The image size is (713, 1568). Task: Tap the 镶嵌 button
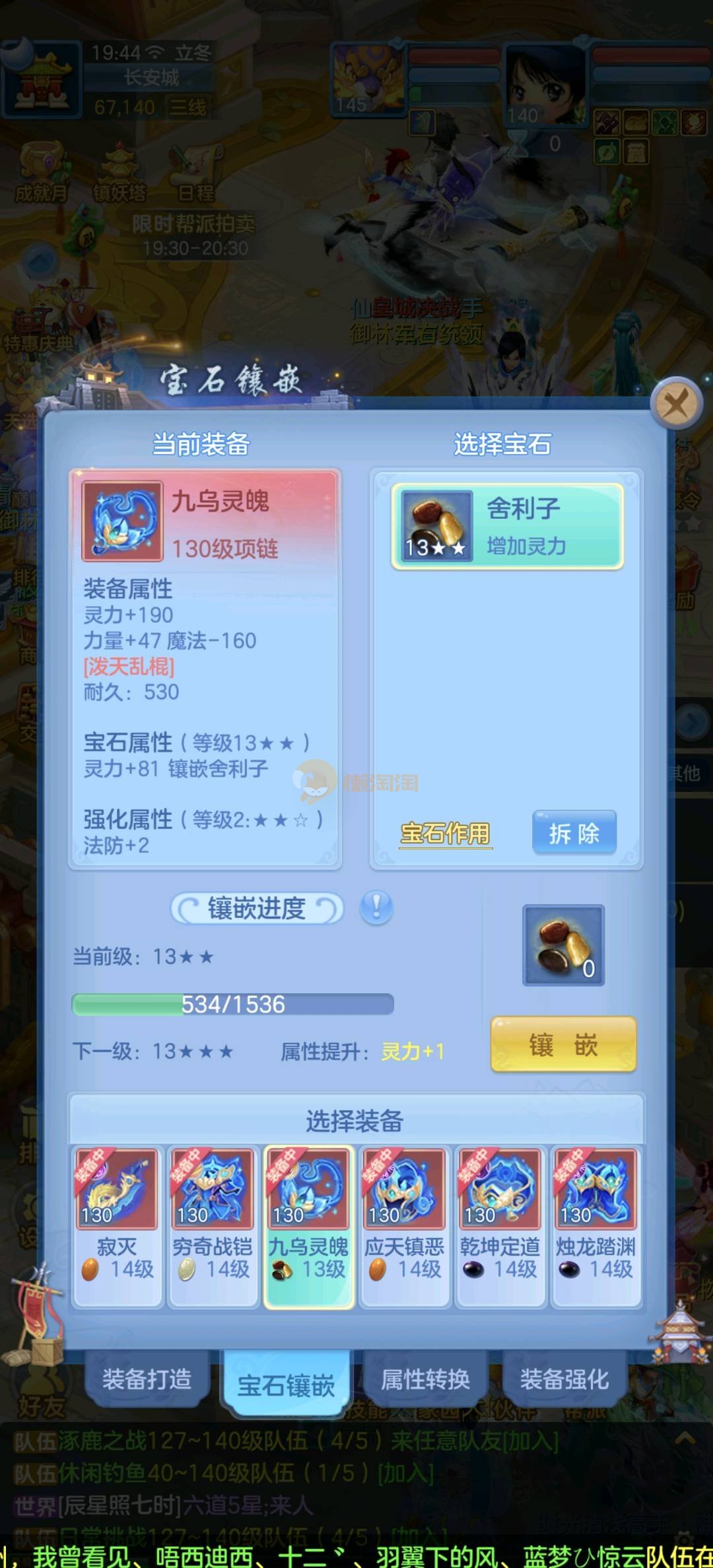coord(563,1045)
